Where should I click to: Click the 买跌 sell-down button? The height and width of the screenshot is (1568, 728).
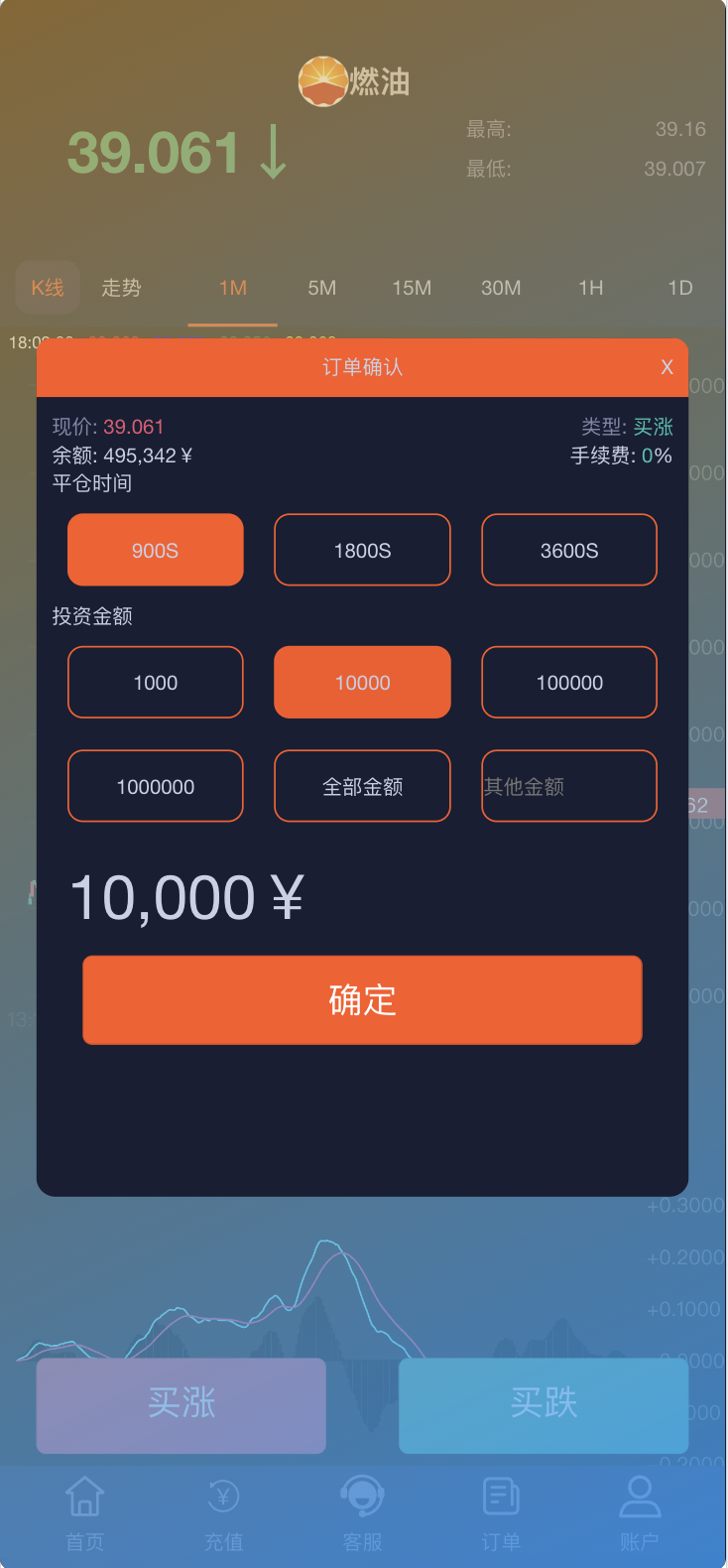point(544,1405)
